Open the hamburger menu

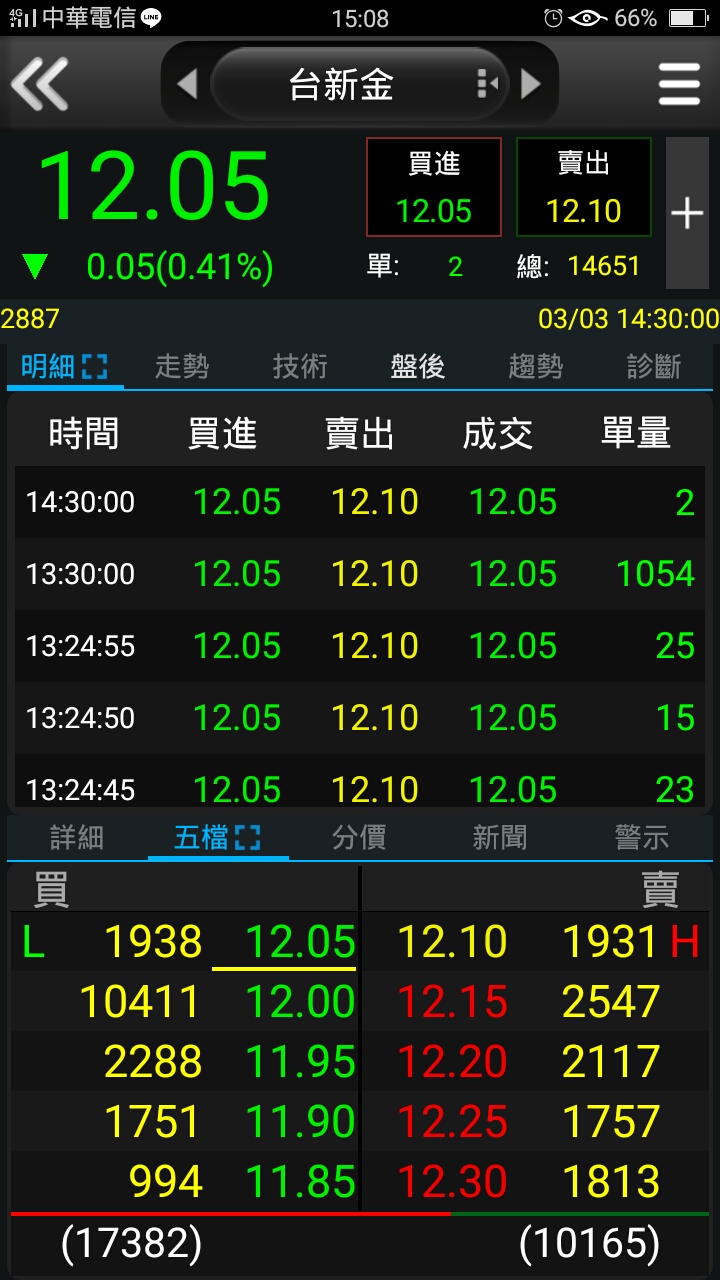[x=679, y=84]
